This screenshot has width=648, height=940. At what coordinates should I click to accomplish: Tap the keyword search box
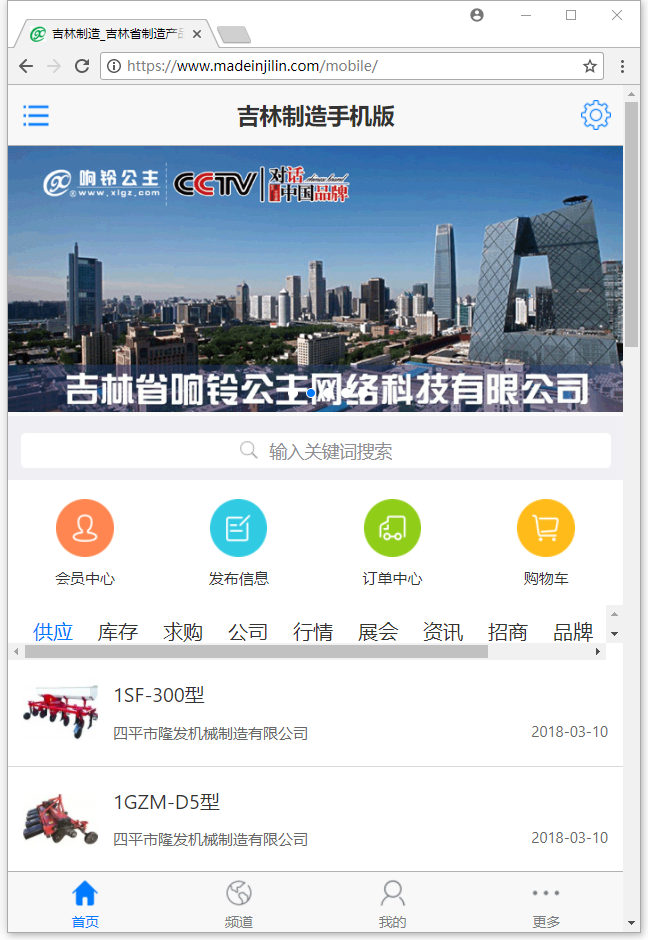point(316,451)
